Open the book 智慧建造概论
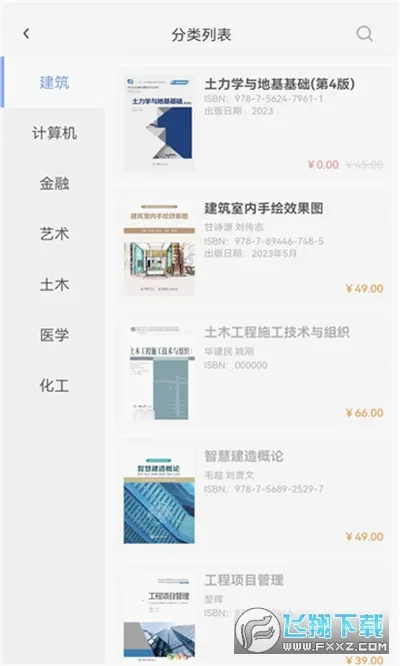400x666 pixels. pyautogui.click(x=253, y=496)
